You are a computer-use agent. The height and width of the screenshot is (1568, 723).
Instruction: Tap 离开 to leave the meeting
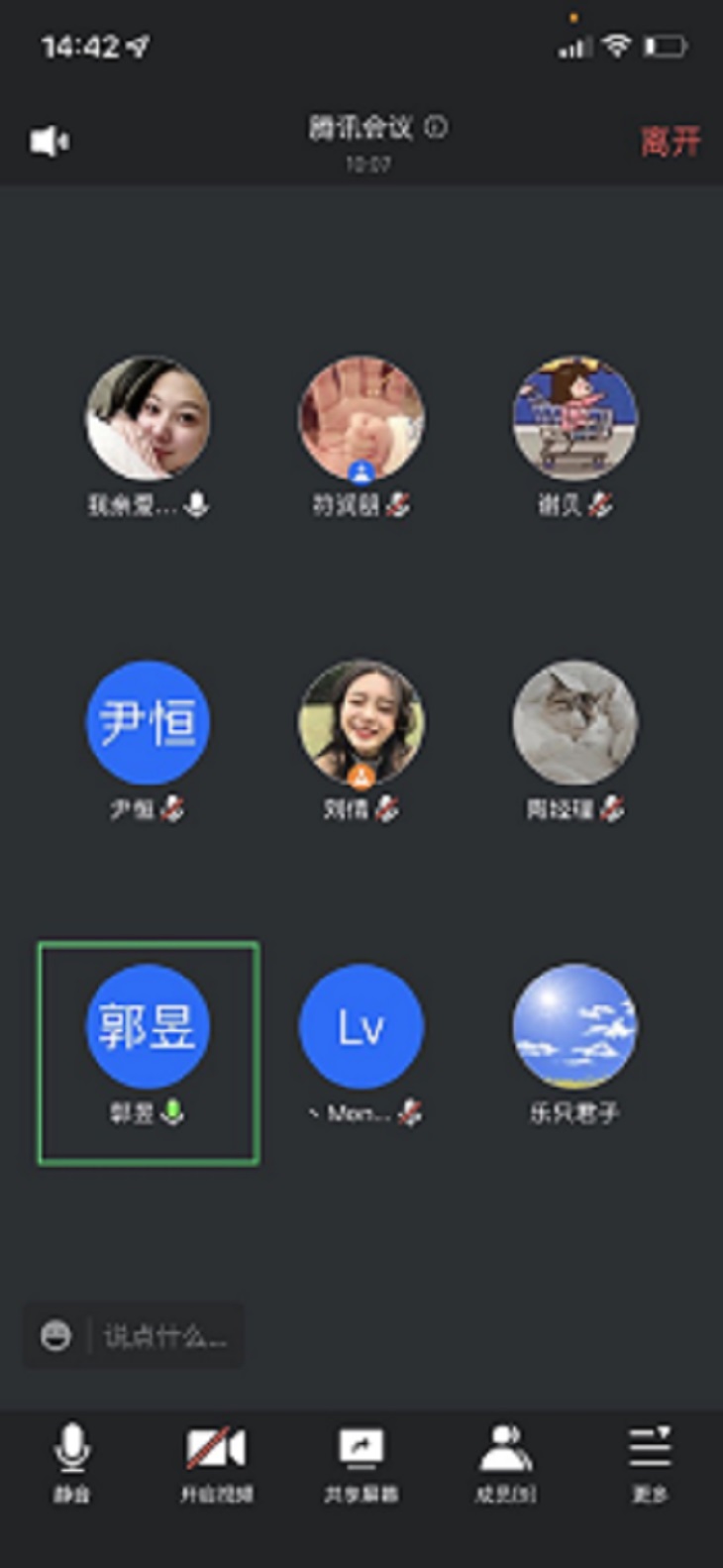click(671, 142)
